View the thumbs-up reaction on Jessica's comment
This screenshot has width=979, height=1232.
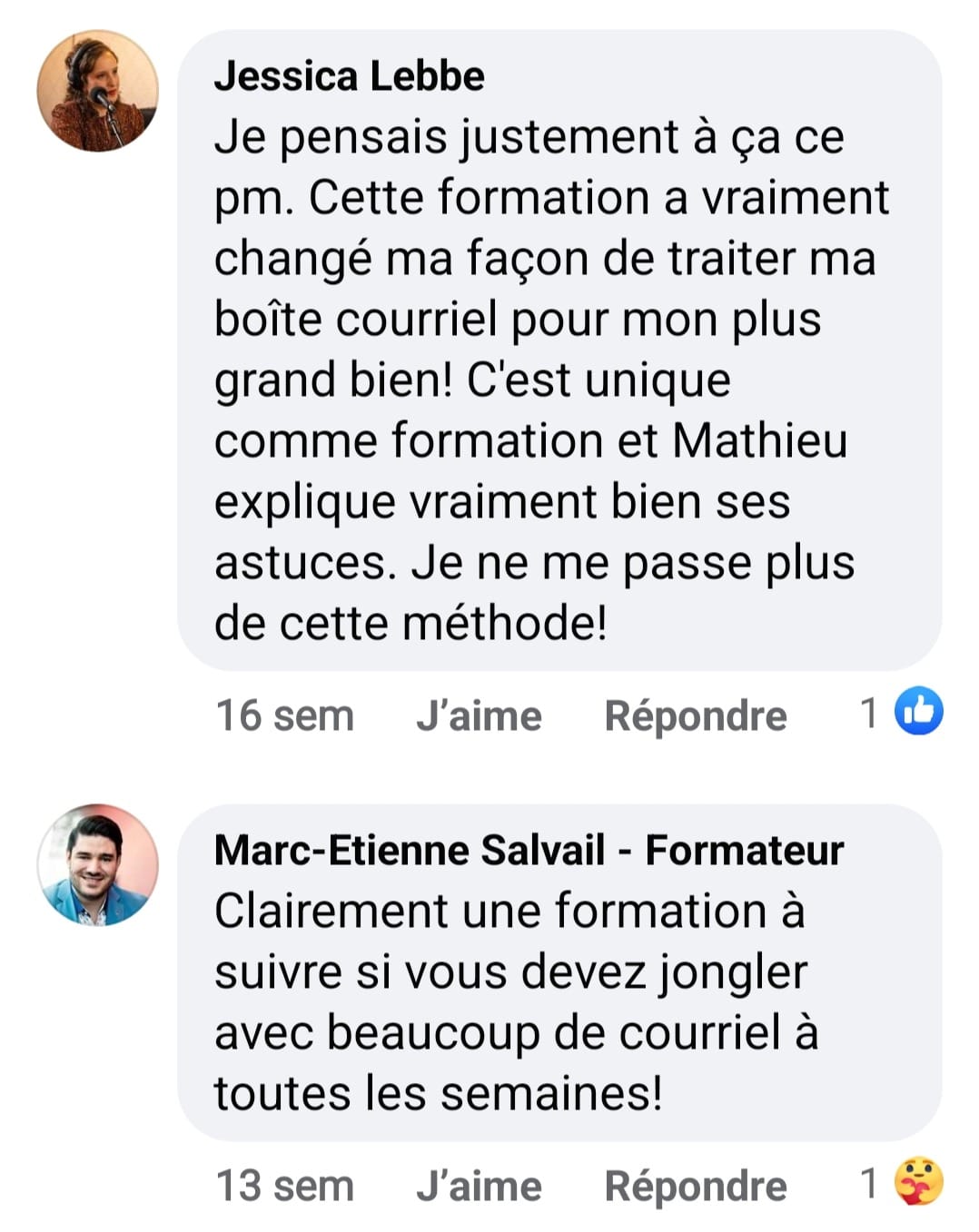[919, 711]
